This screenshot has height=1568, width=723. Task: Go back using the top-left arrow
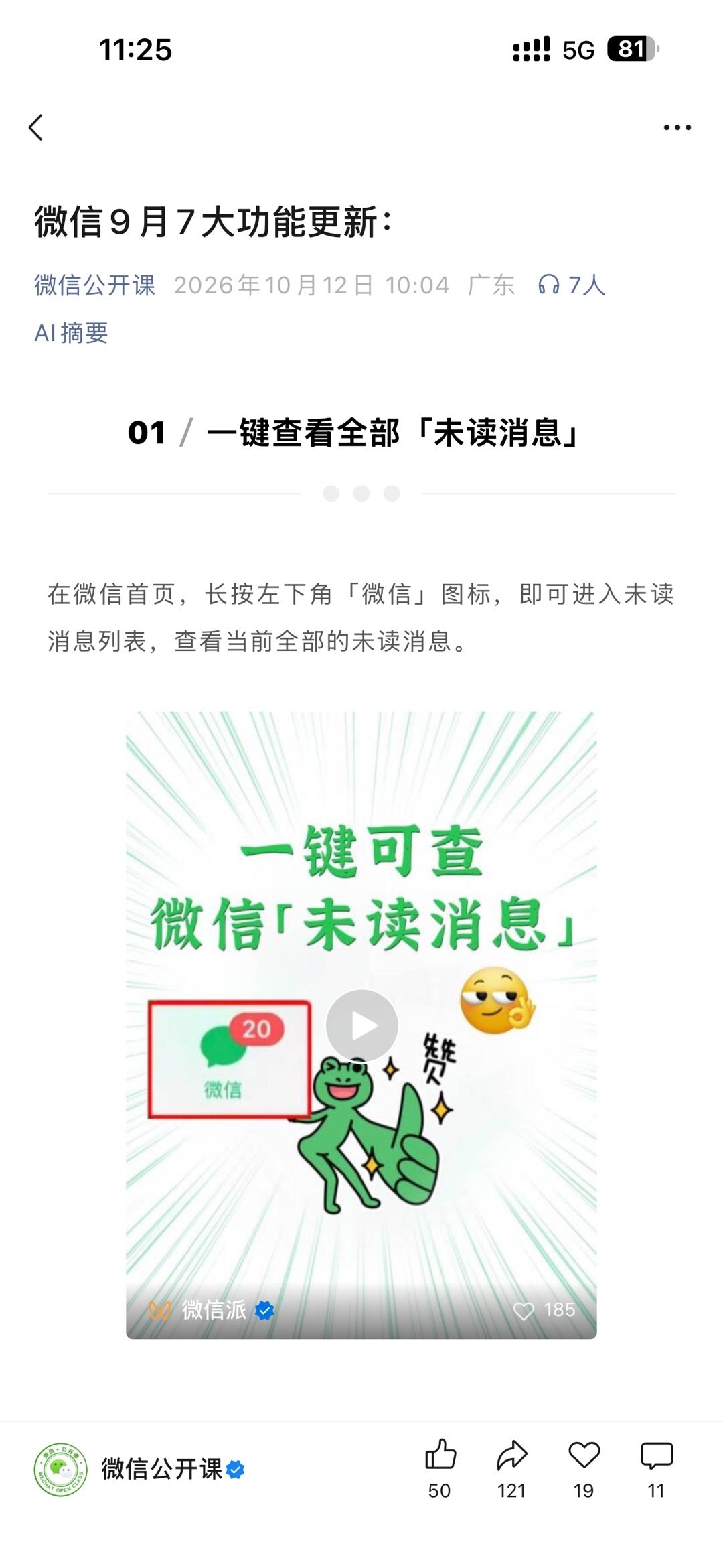[35, 127]
